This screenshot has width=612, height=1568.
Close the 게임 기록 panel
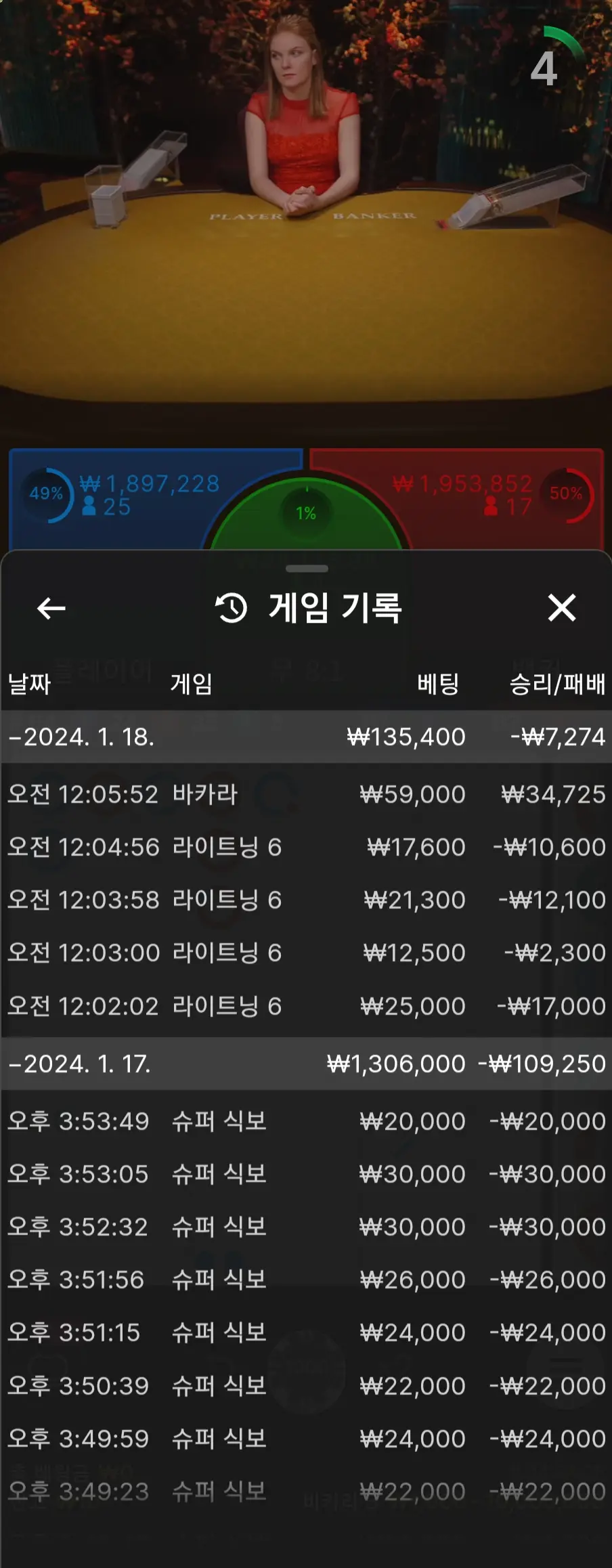point(562,608)
